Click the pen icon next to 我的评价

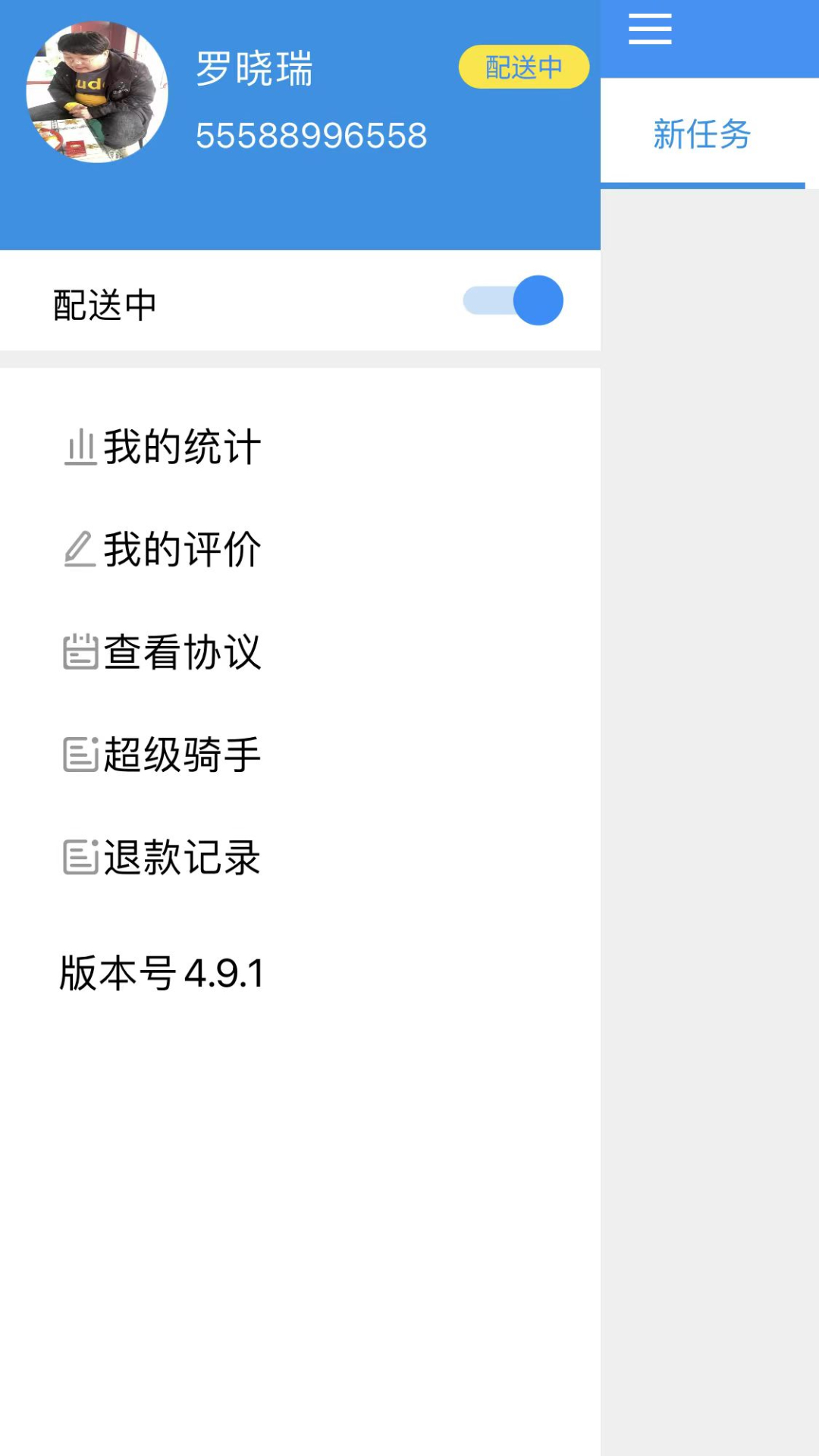pyautogui.click(x=80, y=550)
